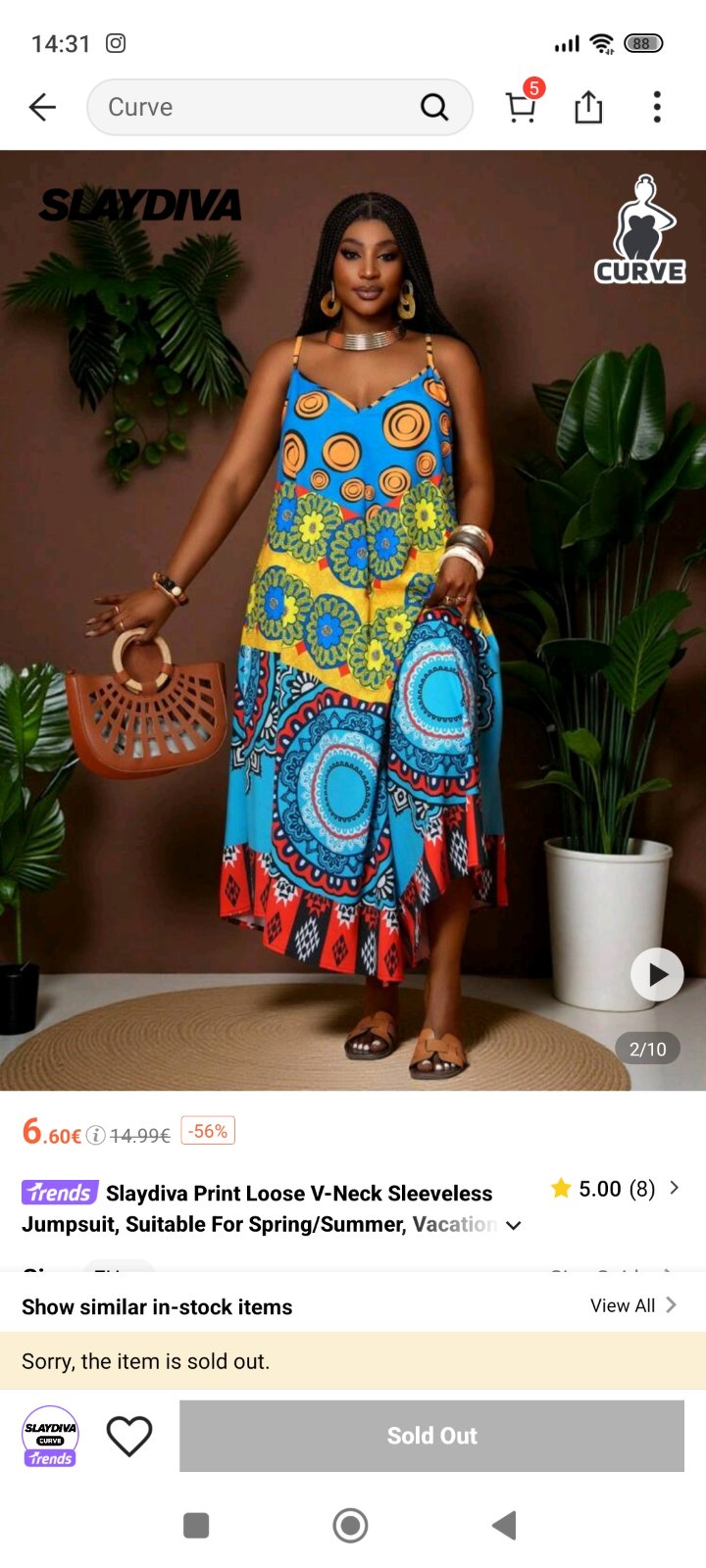Open the 5.00 rating reviews

[x=615, y=1189]
